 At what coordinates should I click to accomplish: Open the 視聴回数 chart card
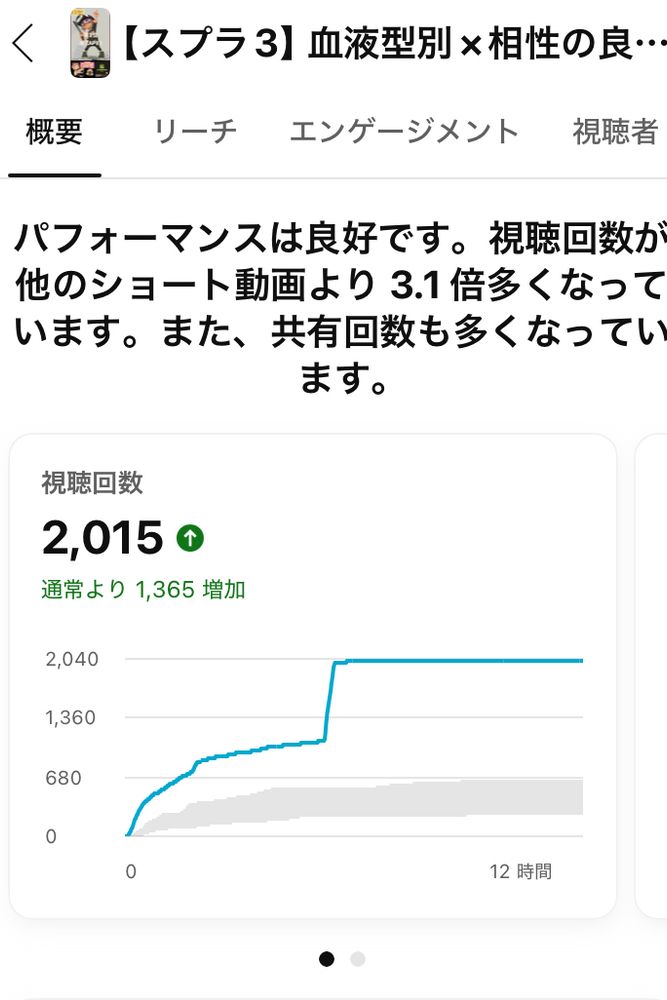312,676
